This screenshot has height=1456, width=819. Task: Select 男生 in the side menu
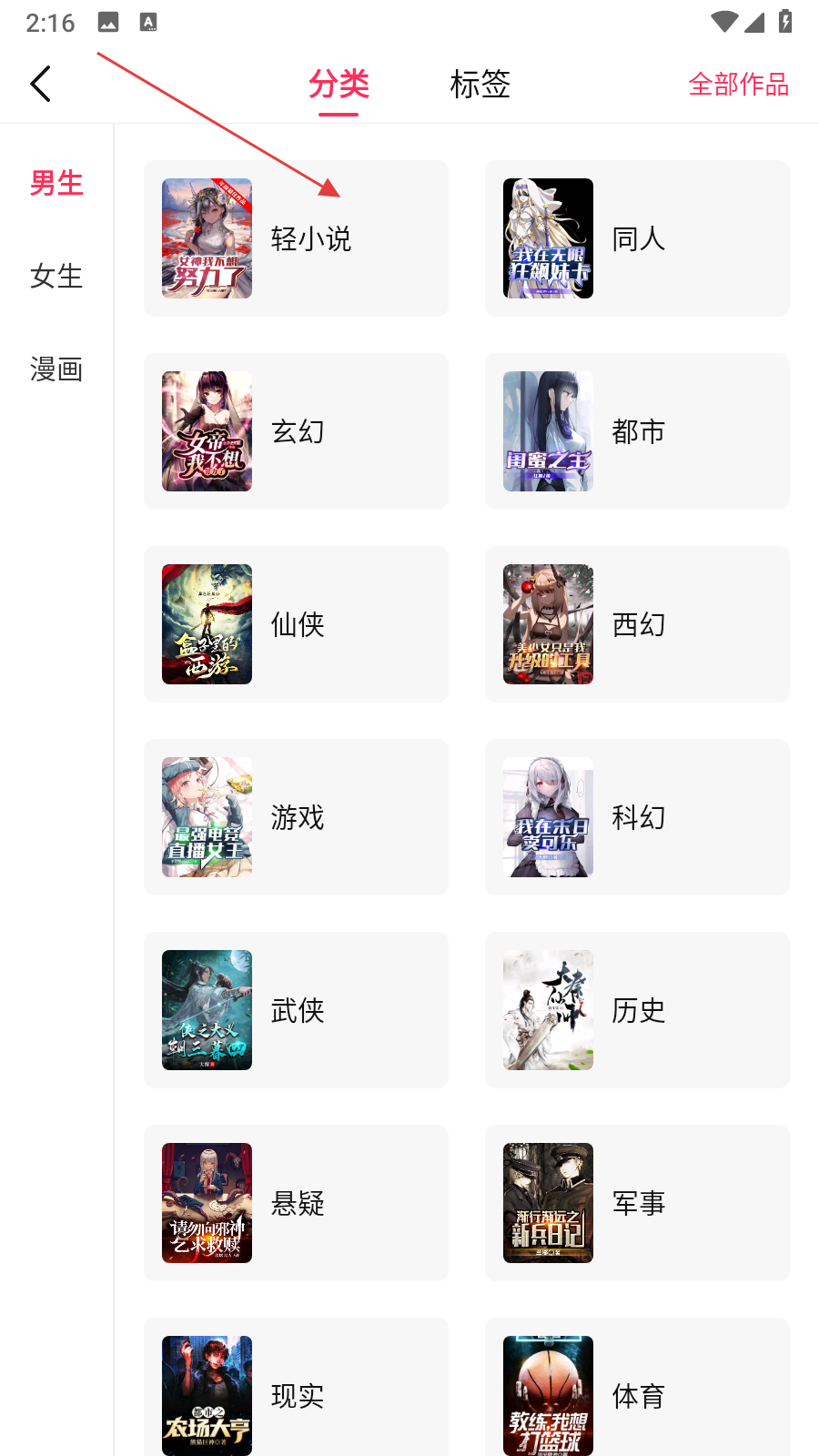(56, 183)
